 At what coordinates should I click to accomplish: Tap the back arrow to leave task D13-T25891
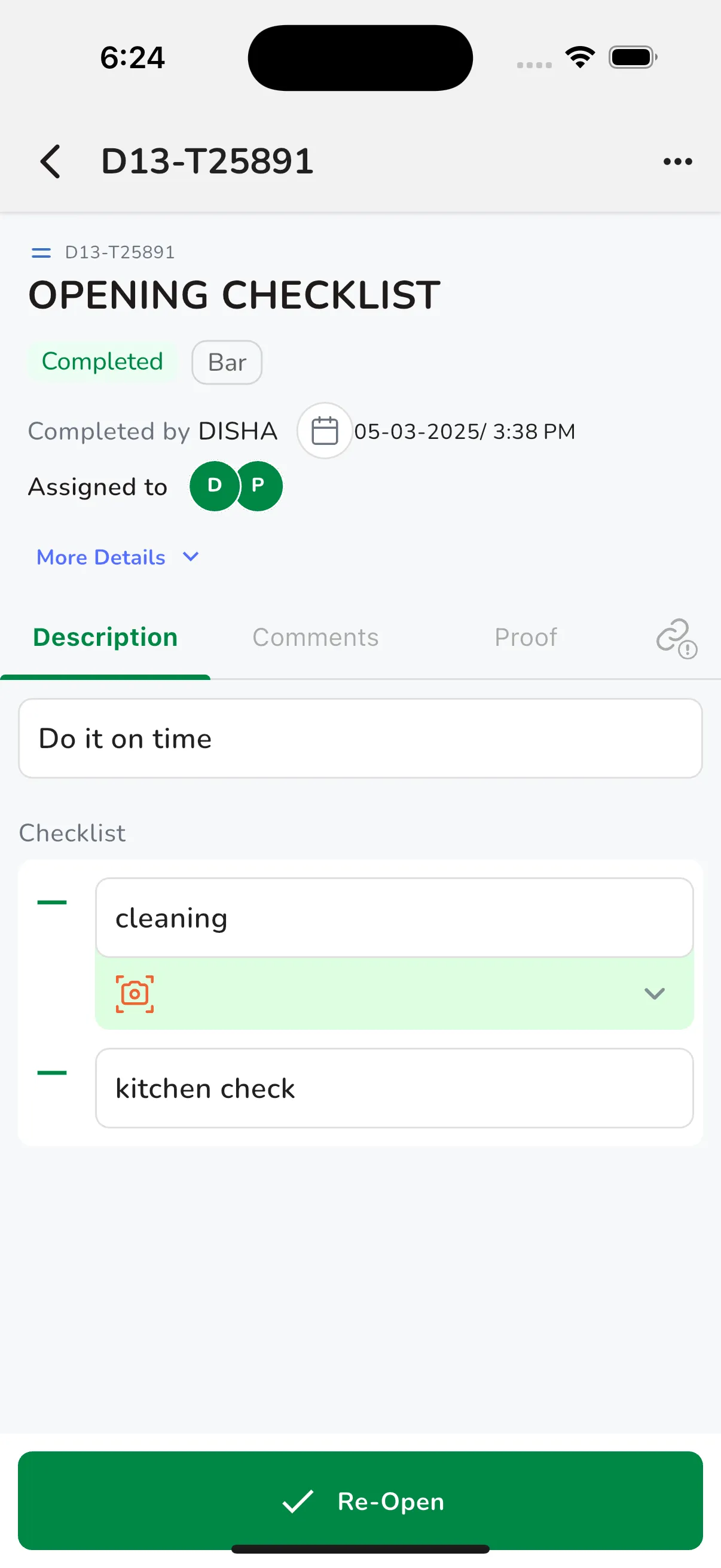click(50, 161)
